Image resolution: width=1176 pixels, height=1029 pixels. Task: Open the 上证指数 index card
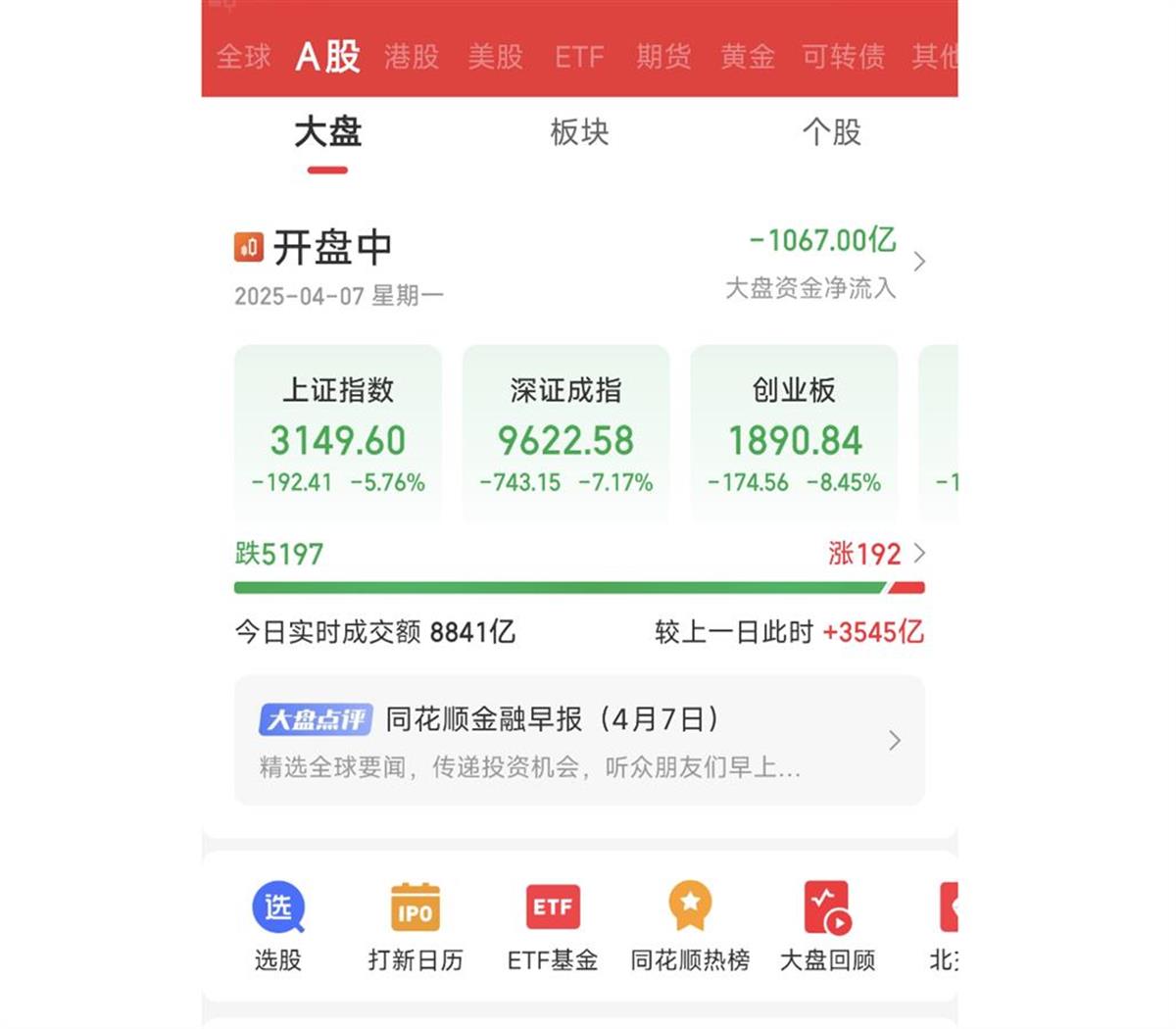coord(338,433)
